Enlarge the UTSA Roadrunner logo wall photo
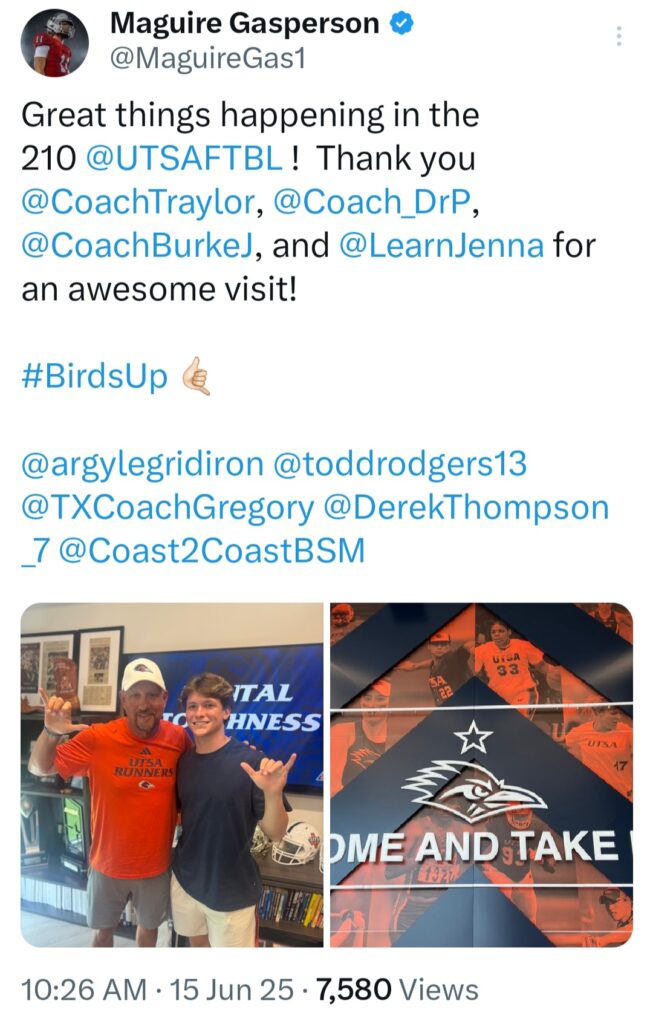The height and width of the screenshot is (1024, 653). pos(481,774)
